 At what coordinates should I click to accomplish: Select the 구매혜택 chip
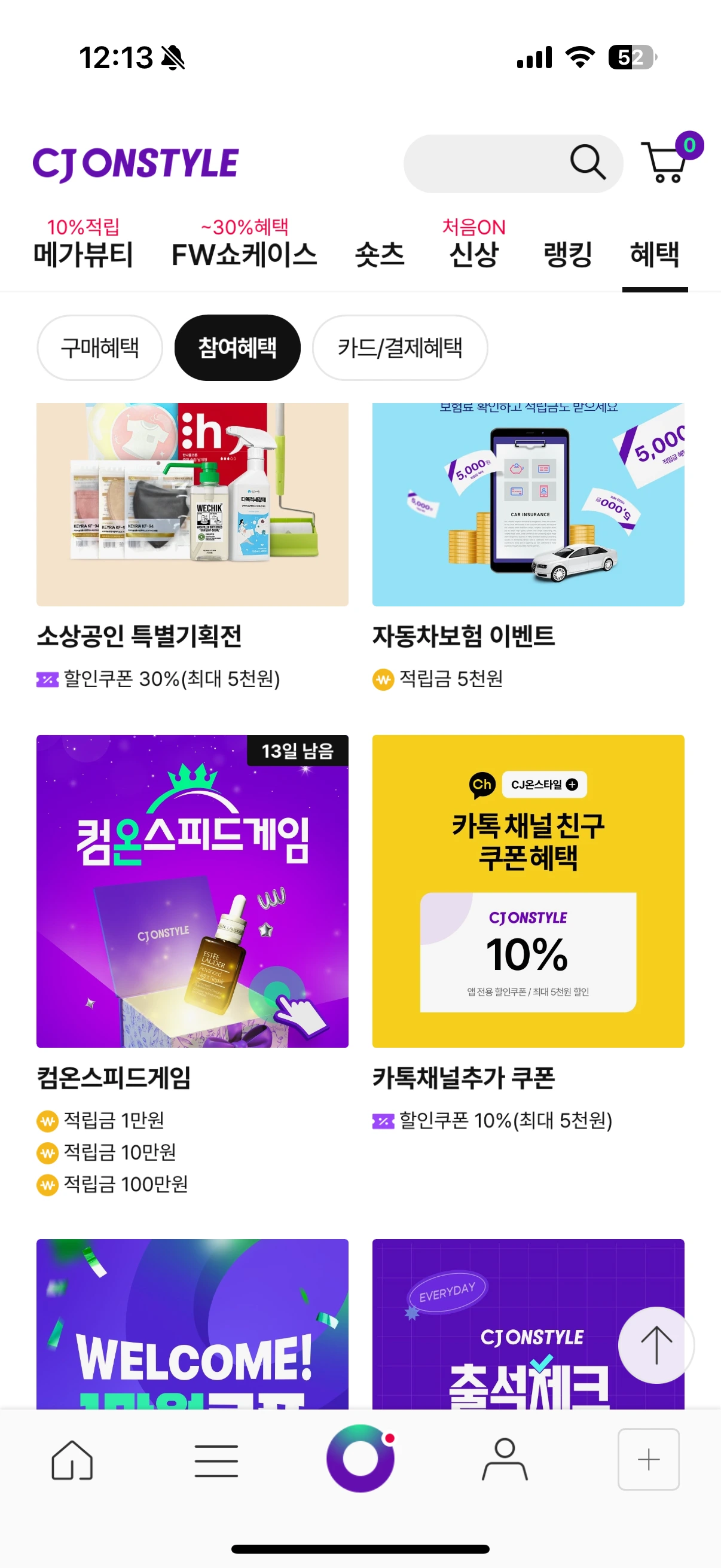pos(100,347)
